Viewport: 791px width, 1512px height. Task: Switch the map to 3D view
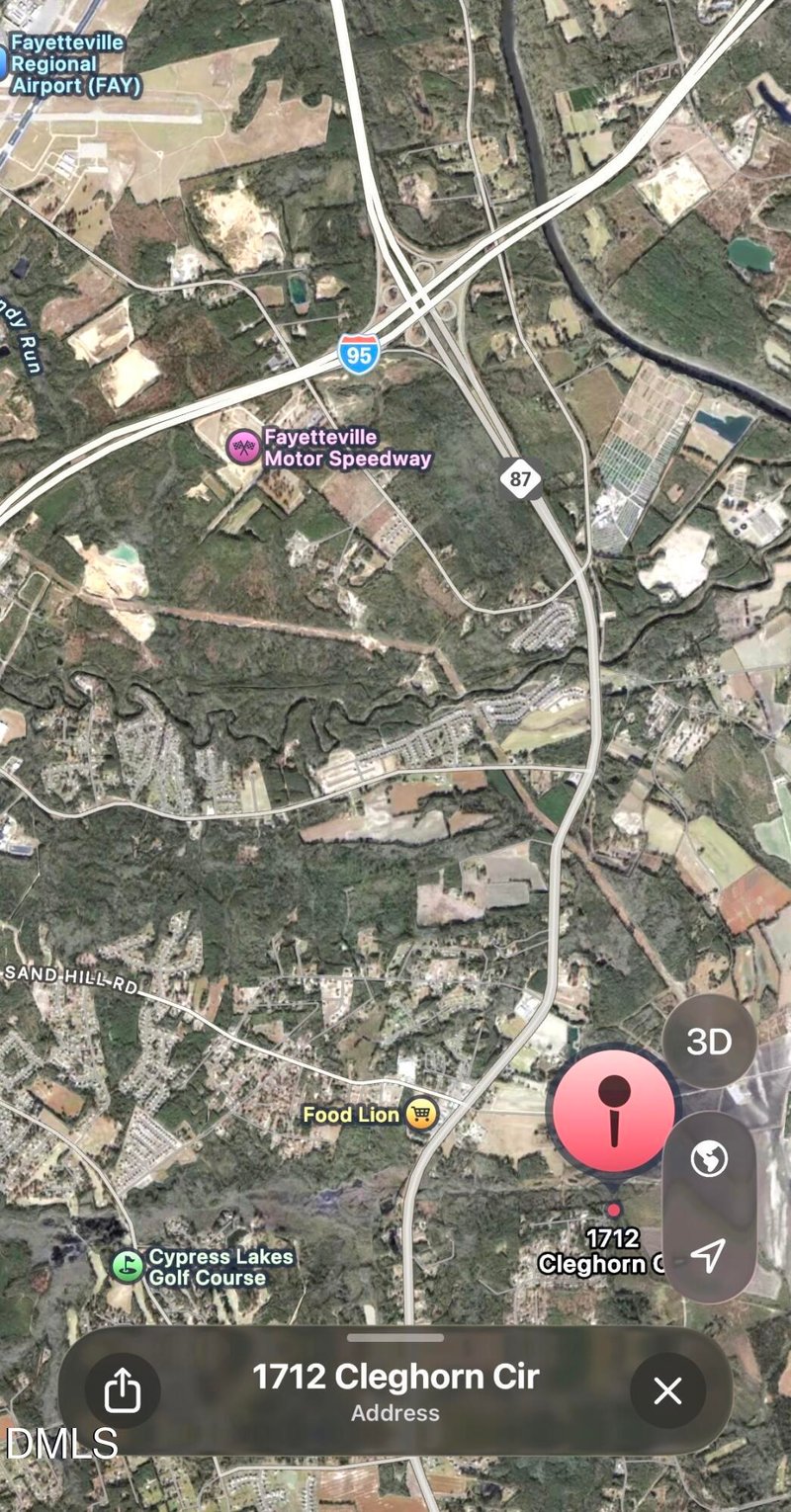point(709,1043)
